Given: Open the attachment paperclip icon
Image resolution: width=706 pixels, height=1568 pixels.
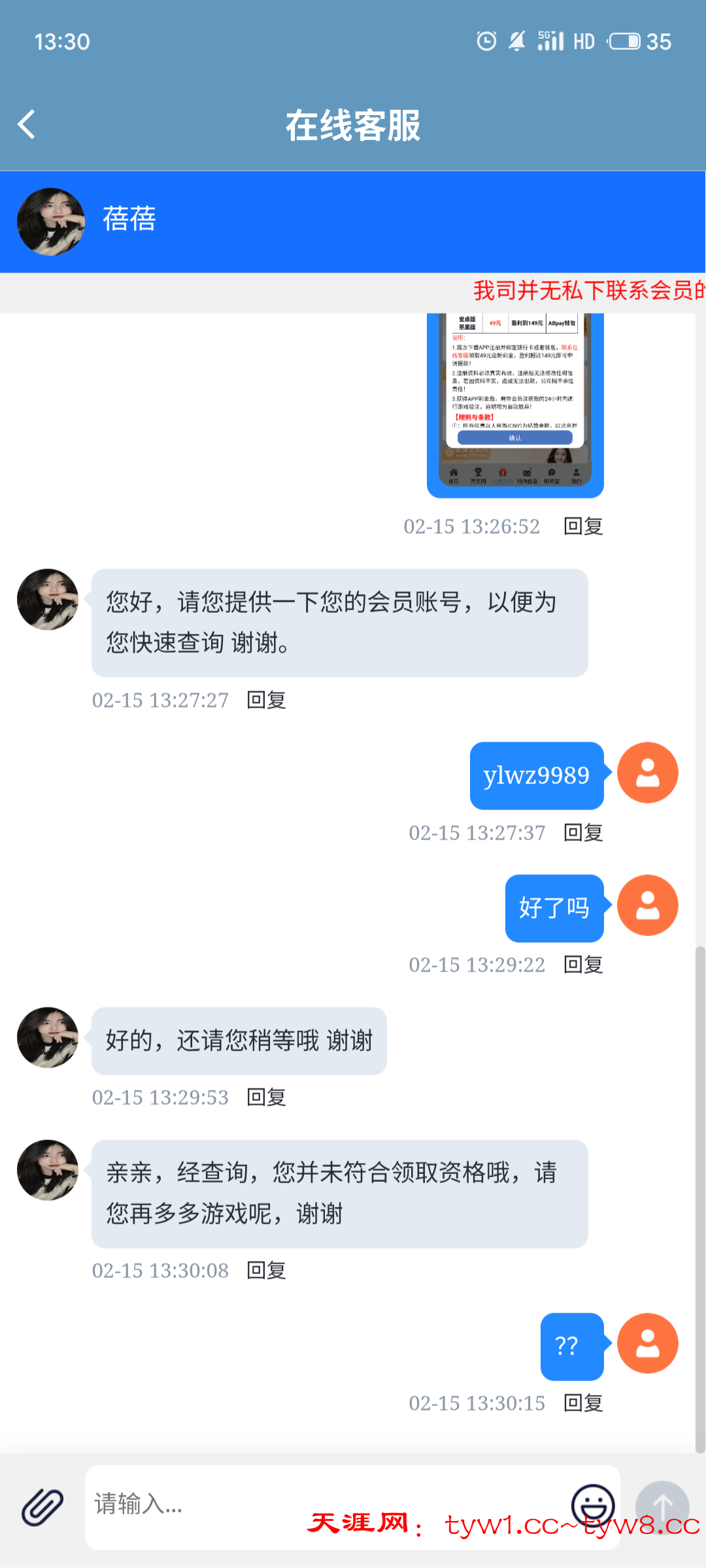Looking at the screenshot, I should tap(42, 1507).
